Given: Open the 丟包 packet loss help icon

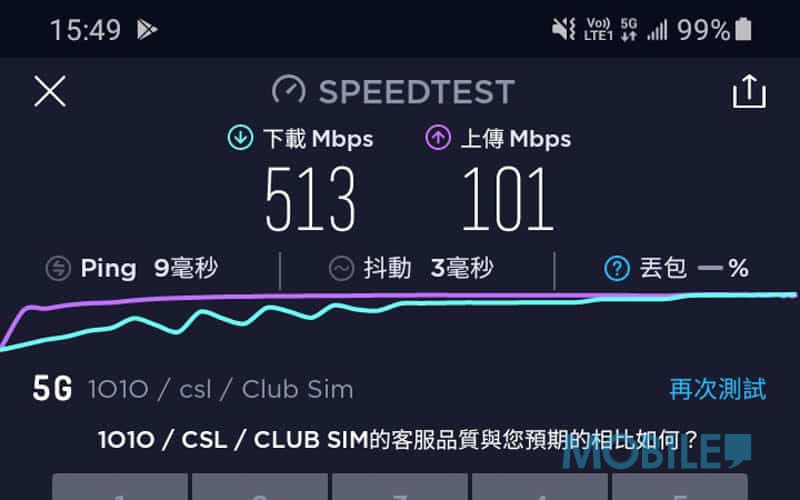Looking at the screenshot, I should coord(617,268).
